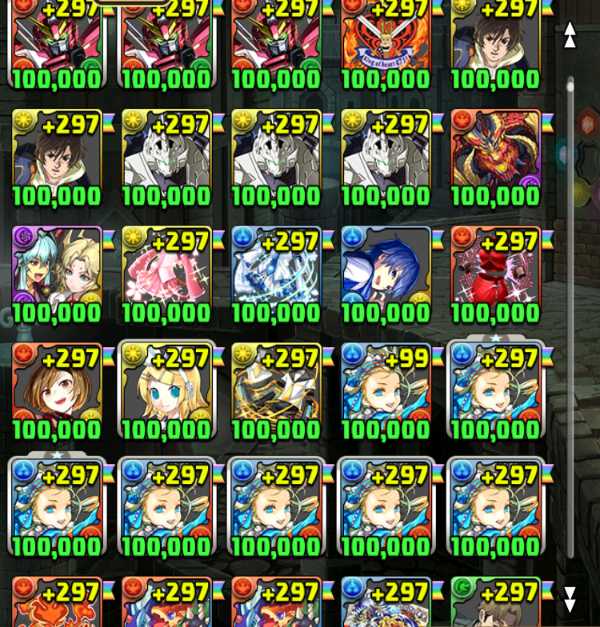600x627 pixels.
Task: Tap the red-suited figure monster card
Action: (496, 274)
